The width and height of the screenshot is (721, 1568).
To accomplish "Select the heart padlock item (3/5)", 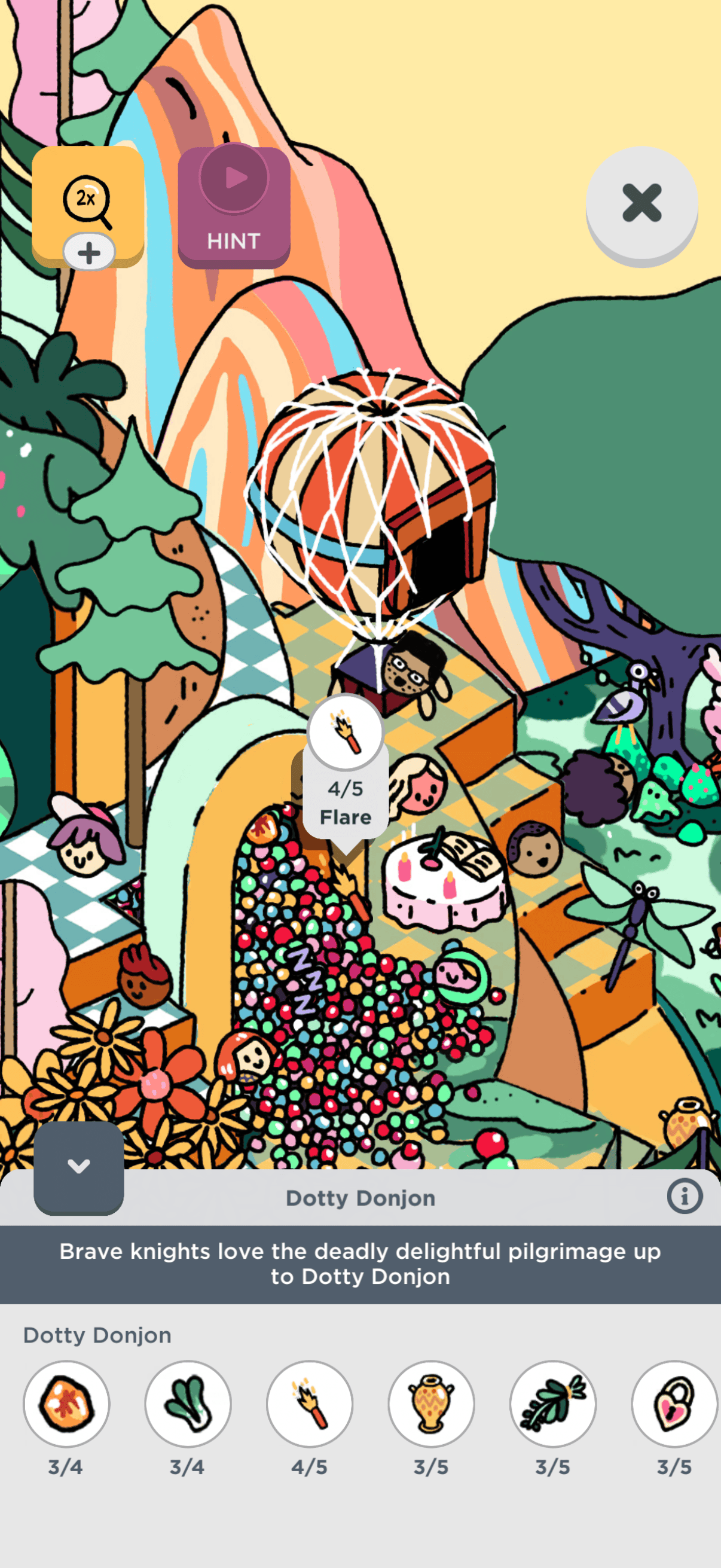I will [x=674, y=1404].
